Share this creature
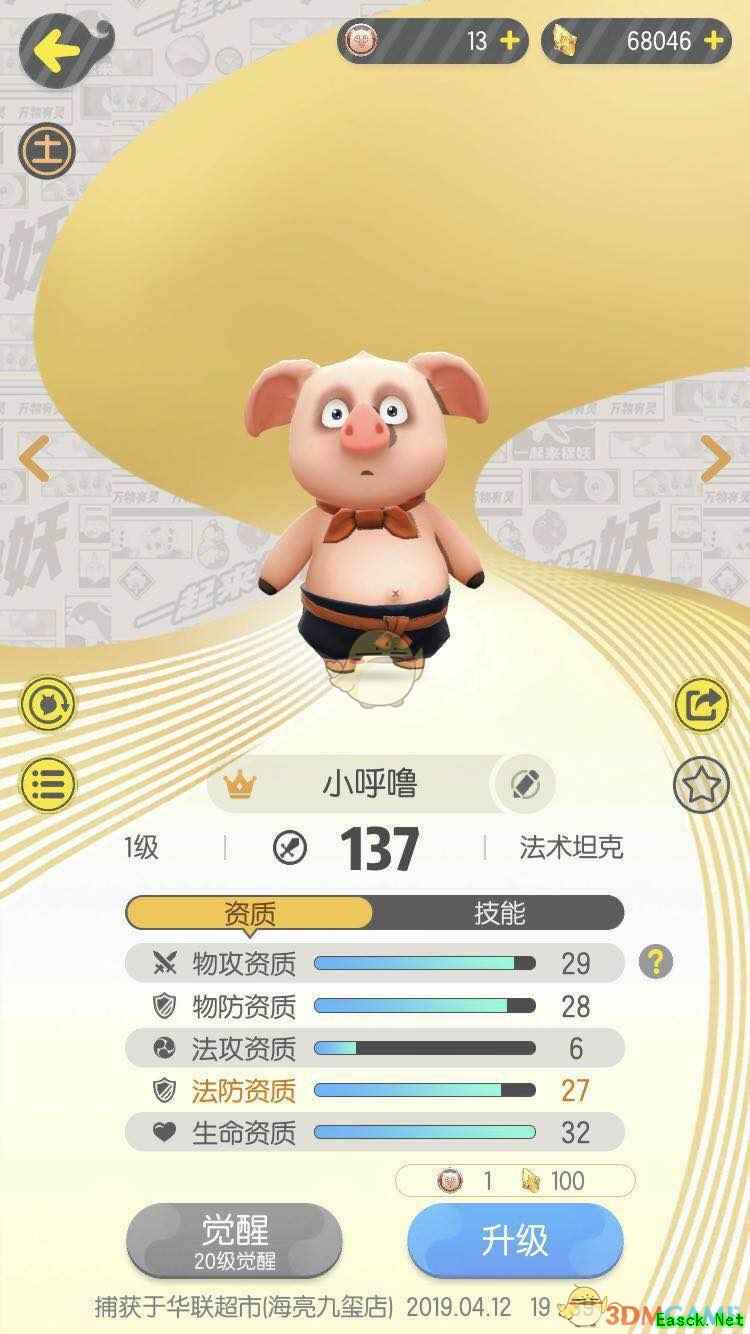The height and width of the screenshot is (1334, 750). [702, 706]
